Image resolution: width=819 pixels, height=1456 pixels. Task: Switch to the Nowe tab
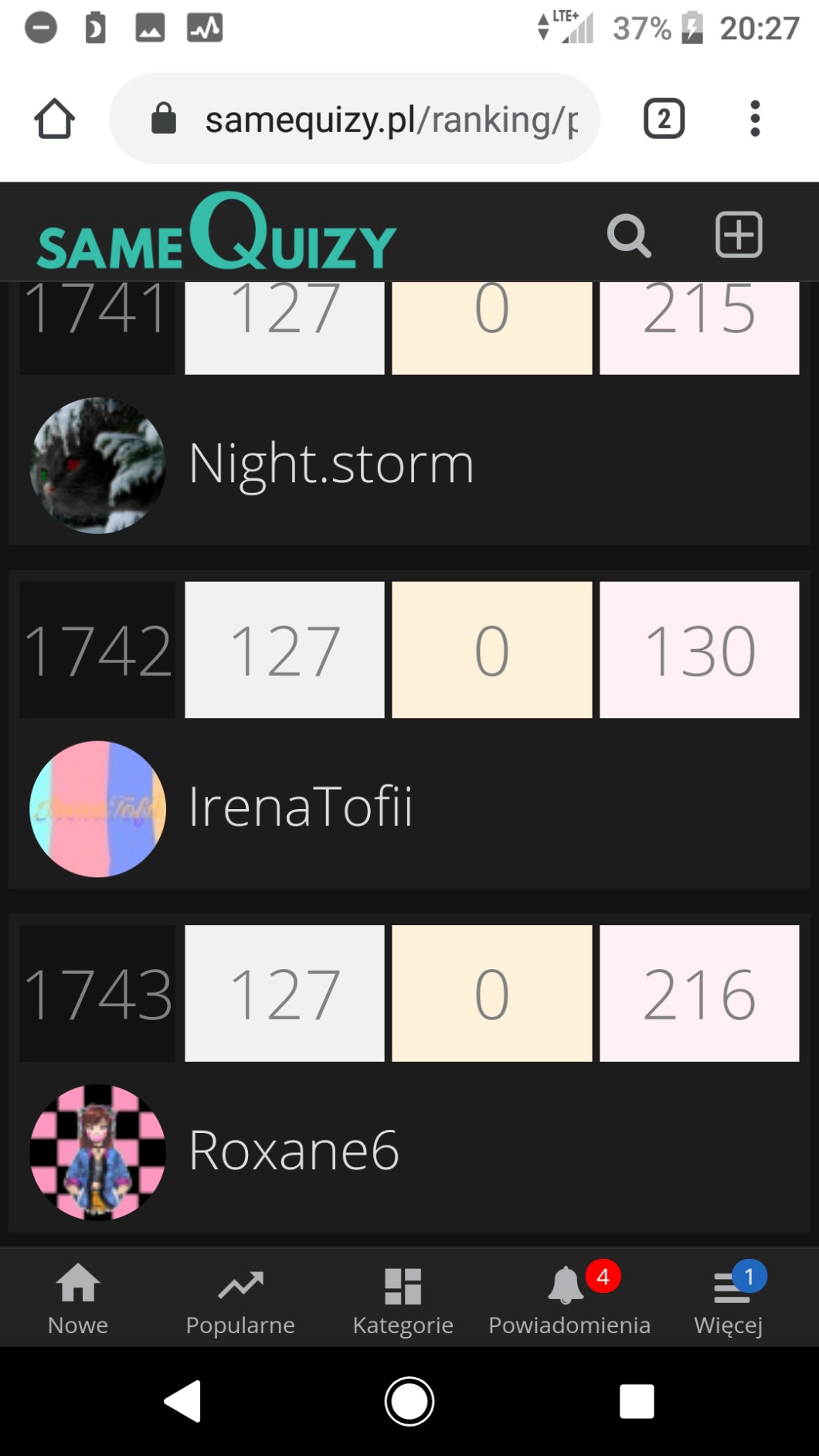(x=78, y=1300)
